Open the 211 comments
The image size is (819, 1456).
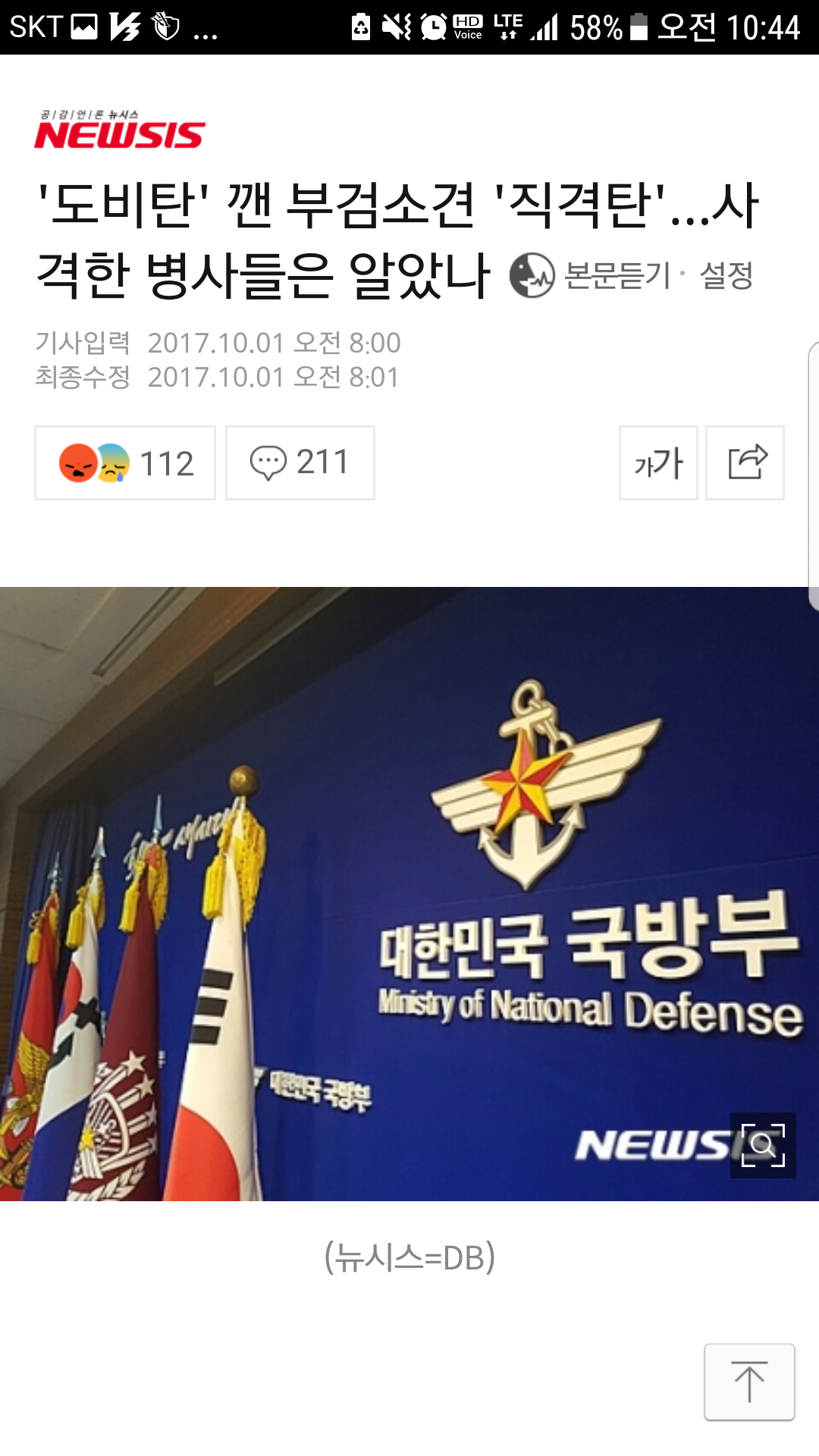click(300, 463)
